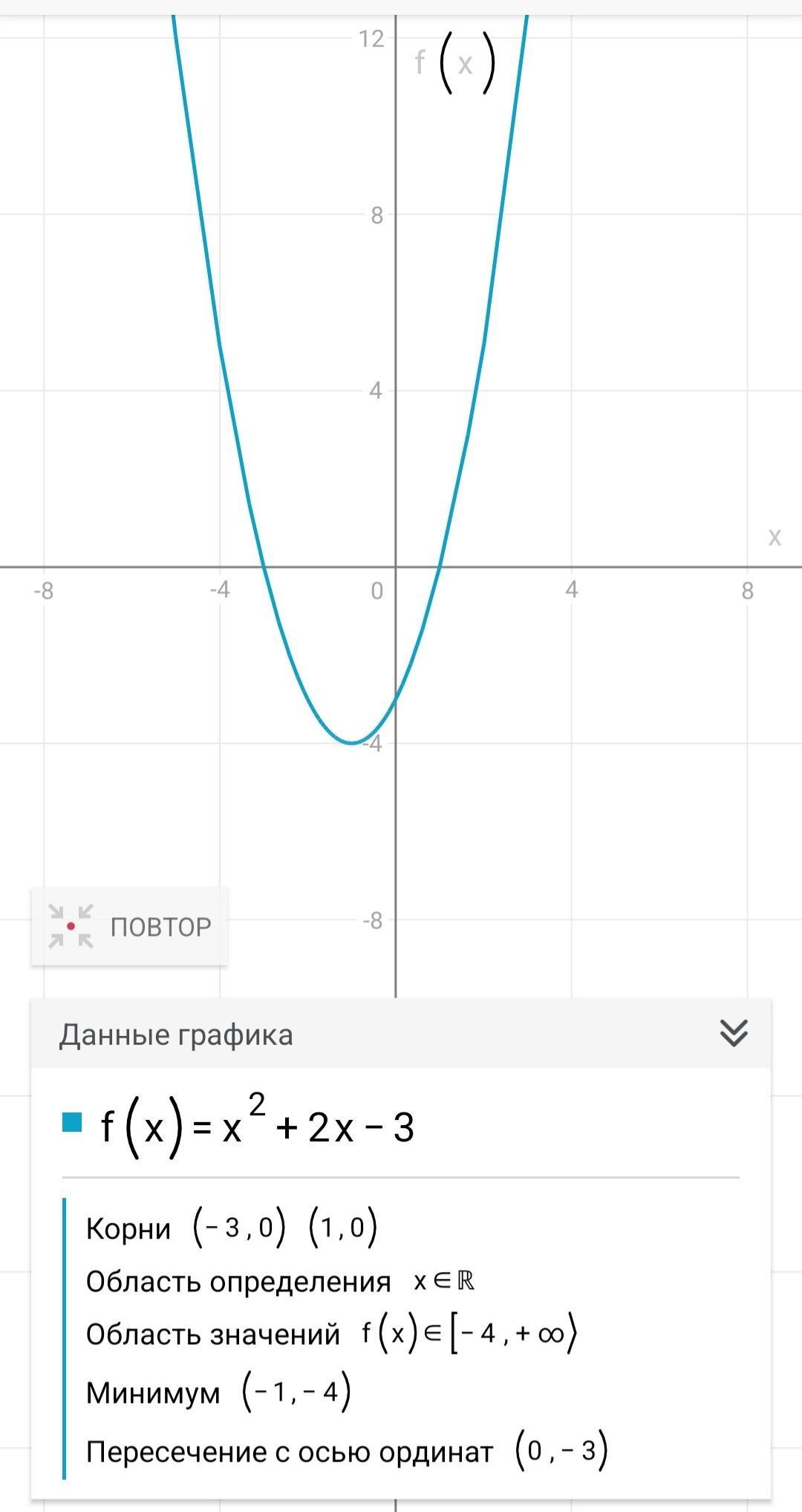This screenshot has height=1512, width=802.
Task: Tap the ПОВТОР recenter button
Action: pyautogui.click(x=130, y=926)
